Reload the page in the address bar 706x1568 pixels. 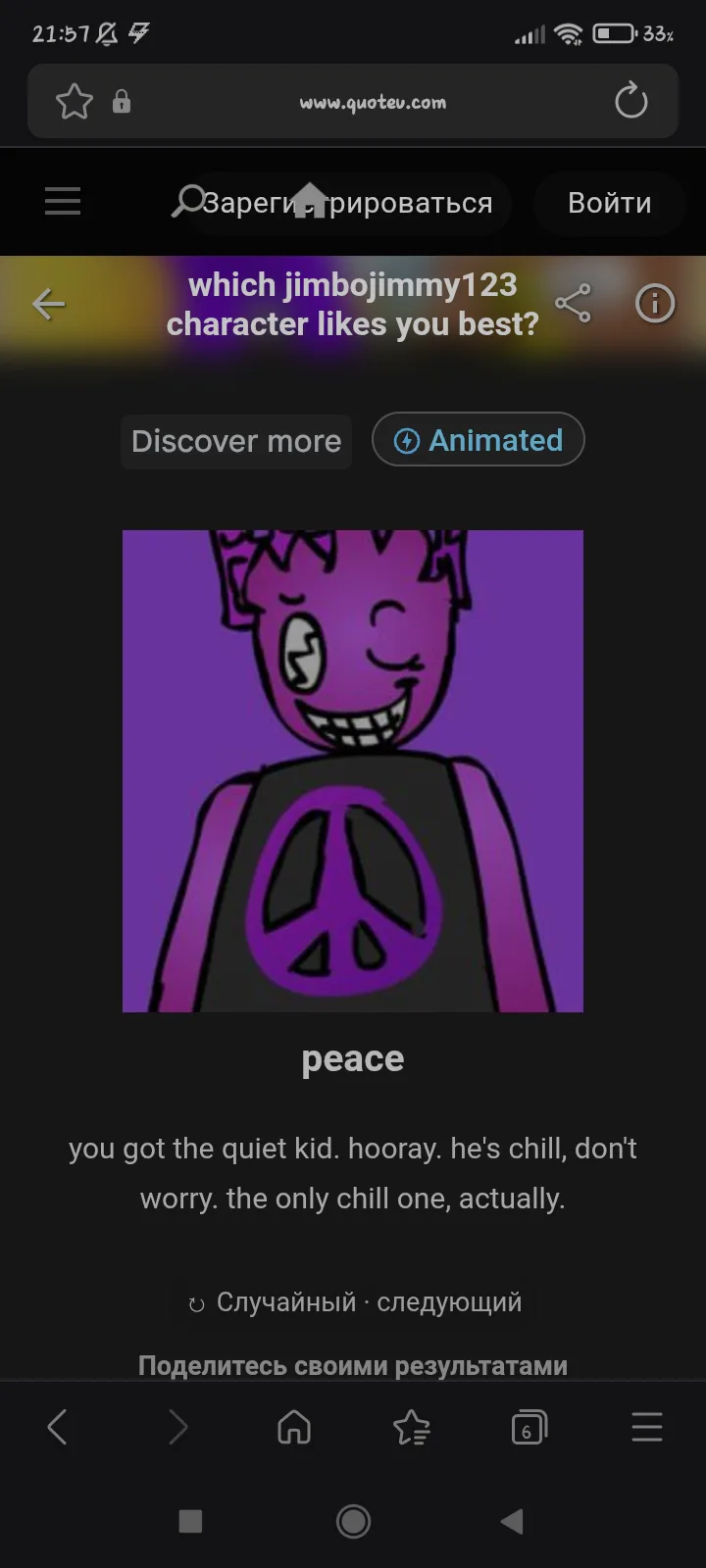pyautogui.click(x=630, y=101)
